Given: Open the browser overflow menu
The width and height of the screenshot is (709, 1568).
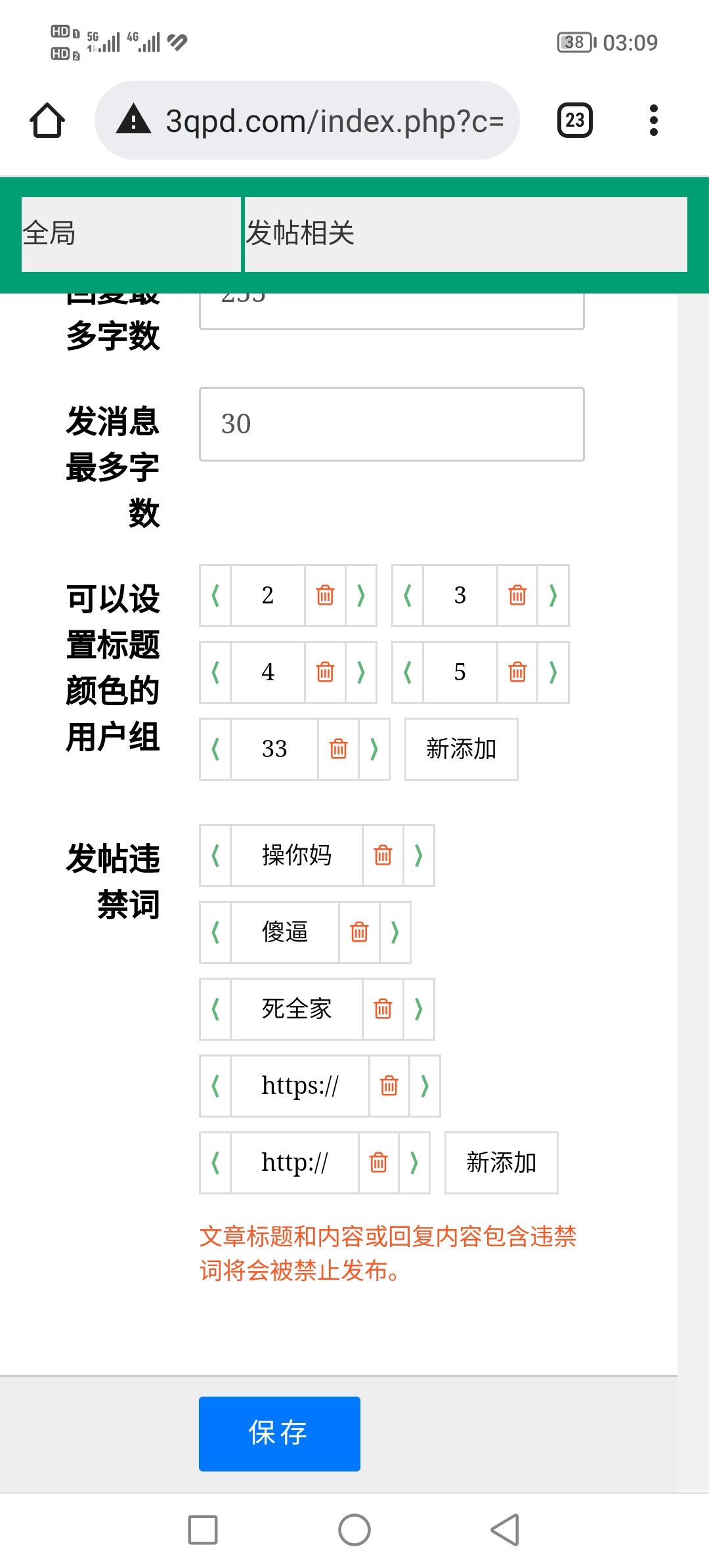Looking at the screenshot, I should click(653, 121).
